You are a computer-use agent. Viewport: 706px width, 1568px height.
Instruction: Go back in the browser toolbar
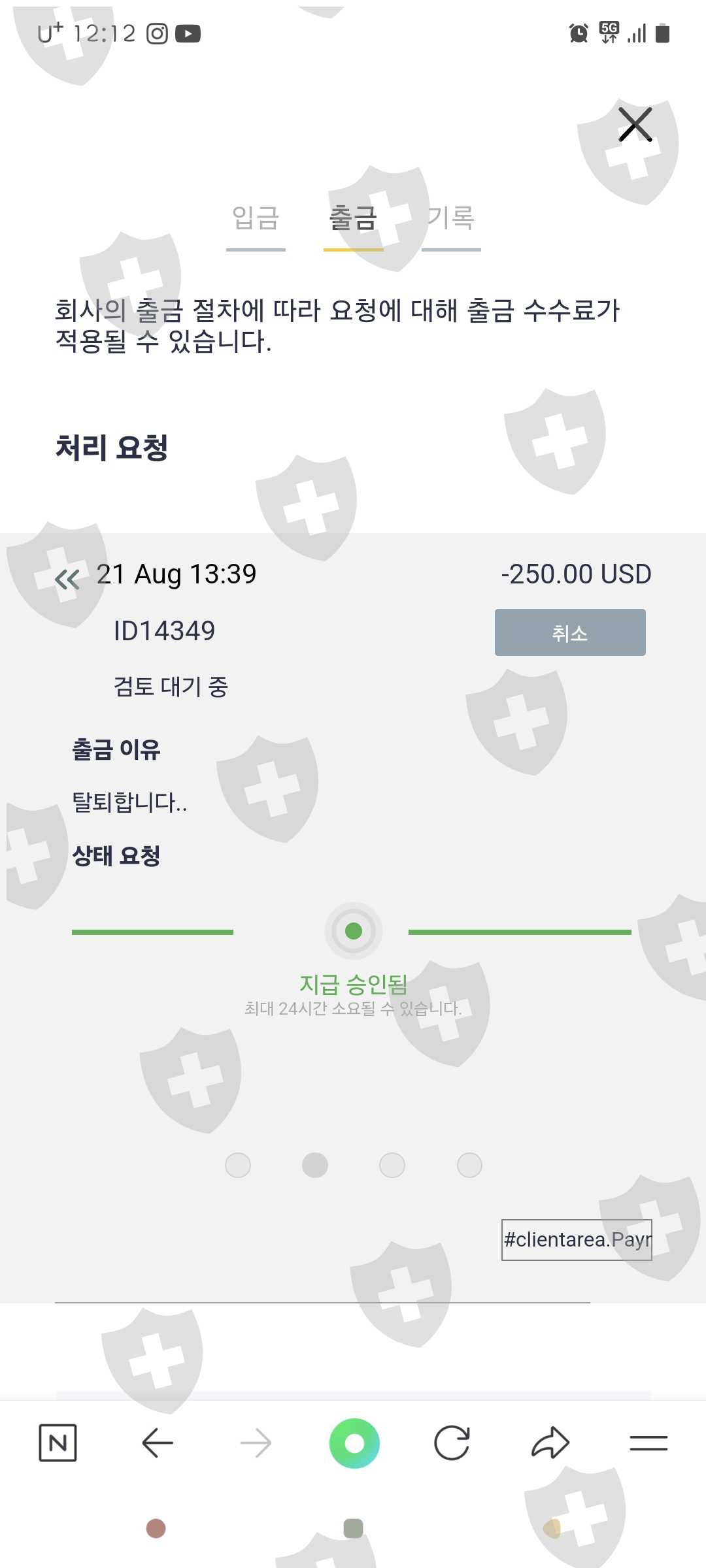pyautogui.click(x=158, y=1443)
